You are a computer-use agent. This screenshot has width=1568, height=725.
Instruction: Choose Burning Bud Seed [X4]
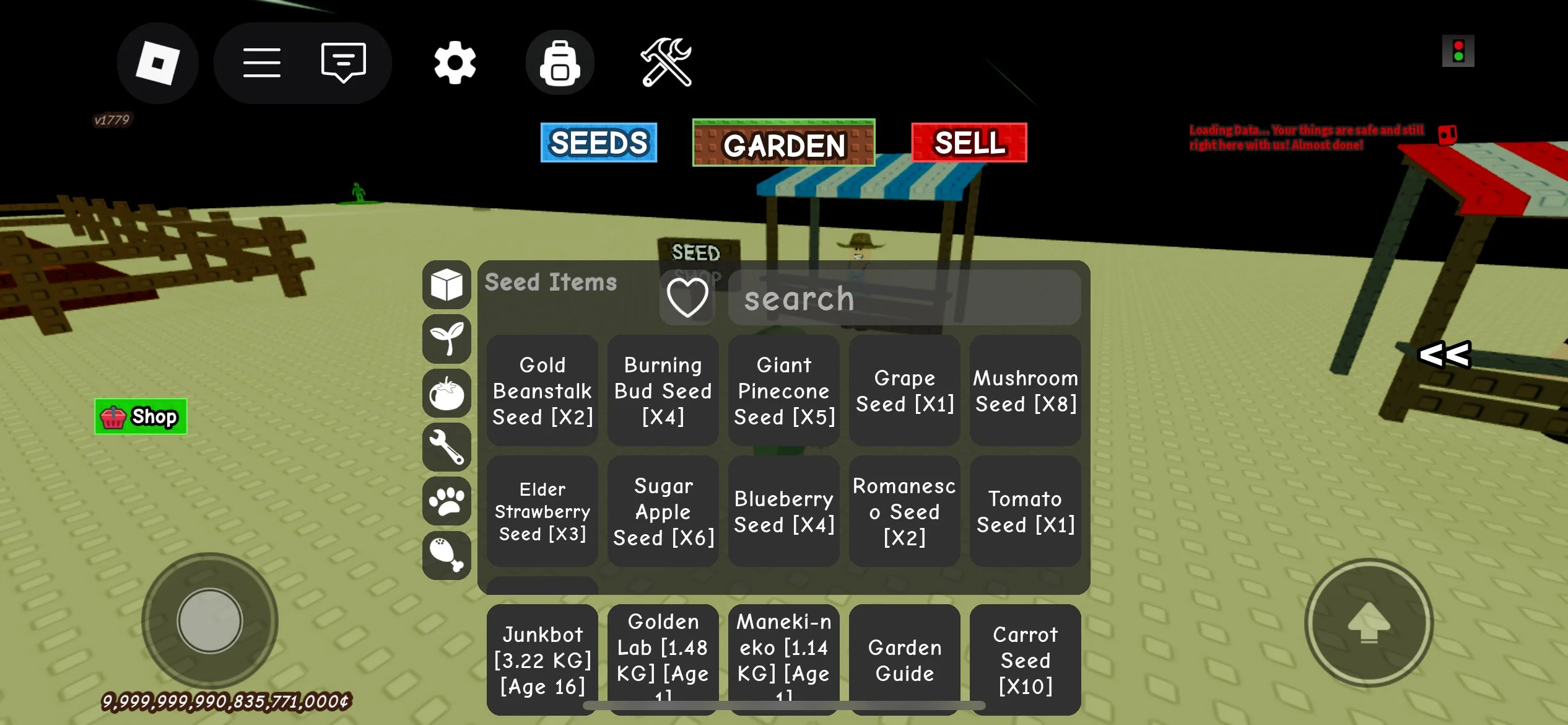(663, 390)
